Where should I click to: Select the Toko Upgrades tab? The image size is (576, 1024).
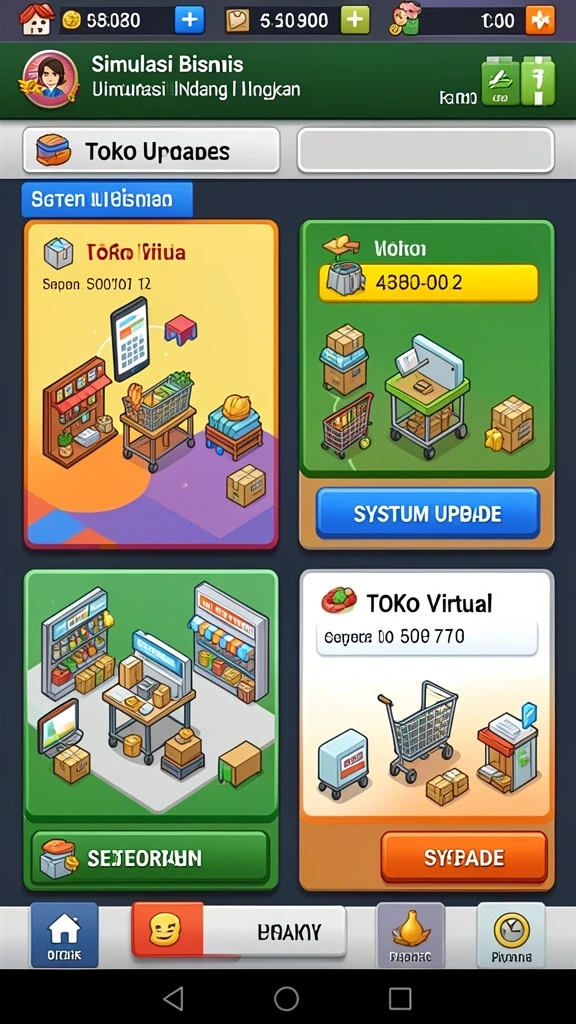[151, 150]
